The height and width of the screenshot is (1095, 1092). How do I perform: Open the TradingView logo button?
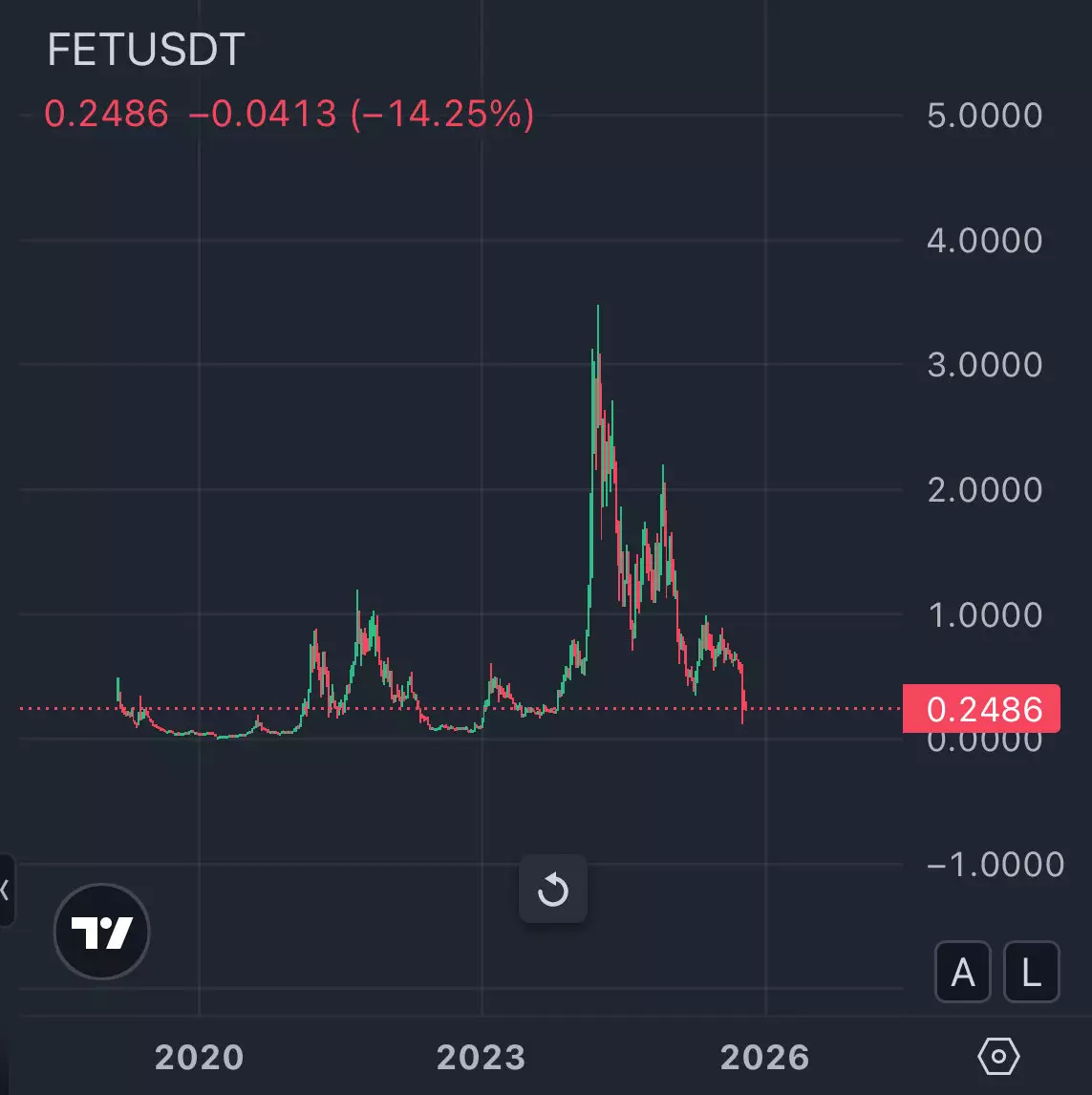(102, 932)
